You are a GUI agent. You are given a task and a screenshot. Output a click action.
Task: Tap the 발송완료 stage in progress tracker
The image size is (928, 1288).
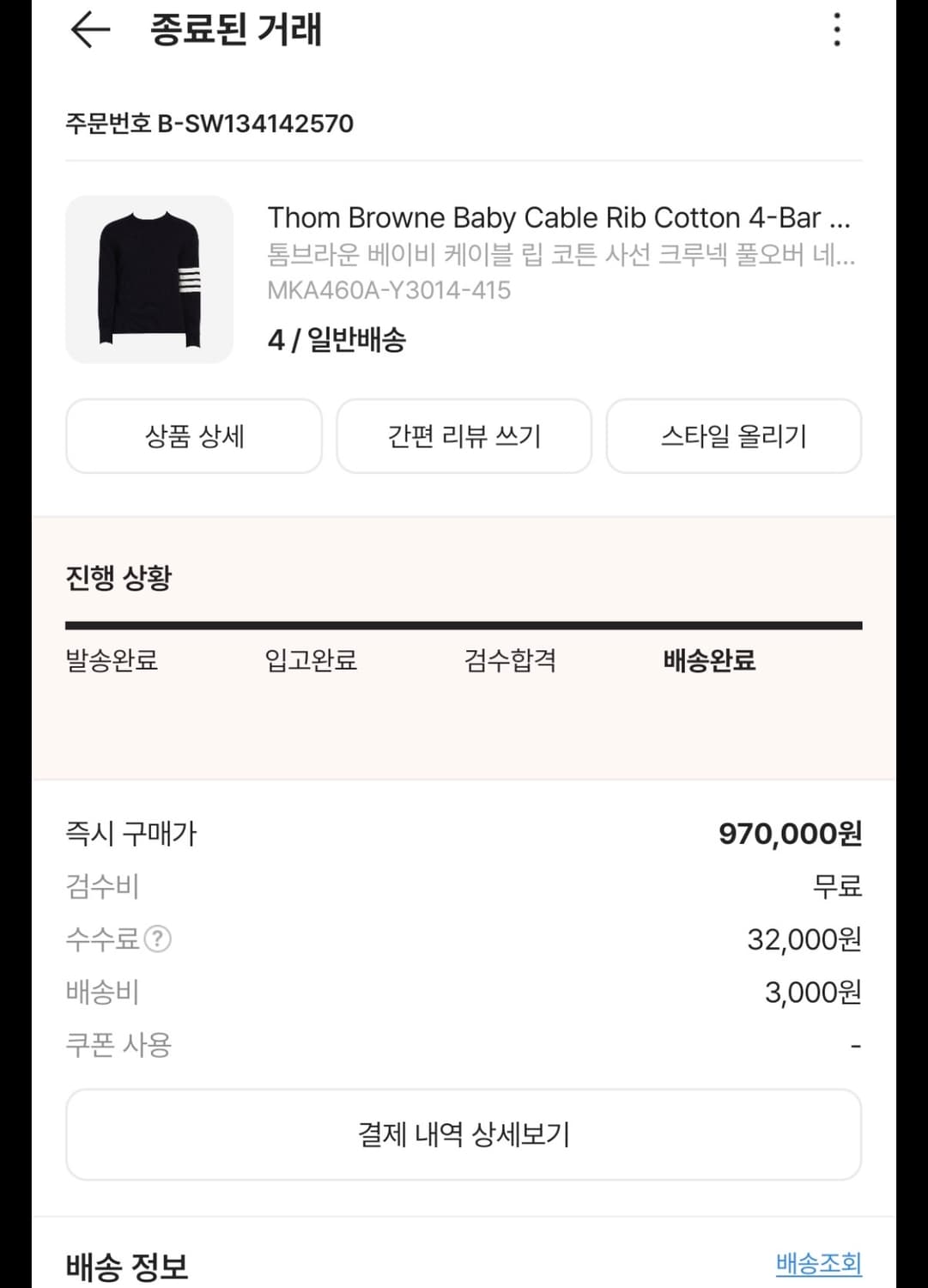coord(112,661)
